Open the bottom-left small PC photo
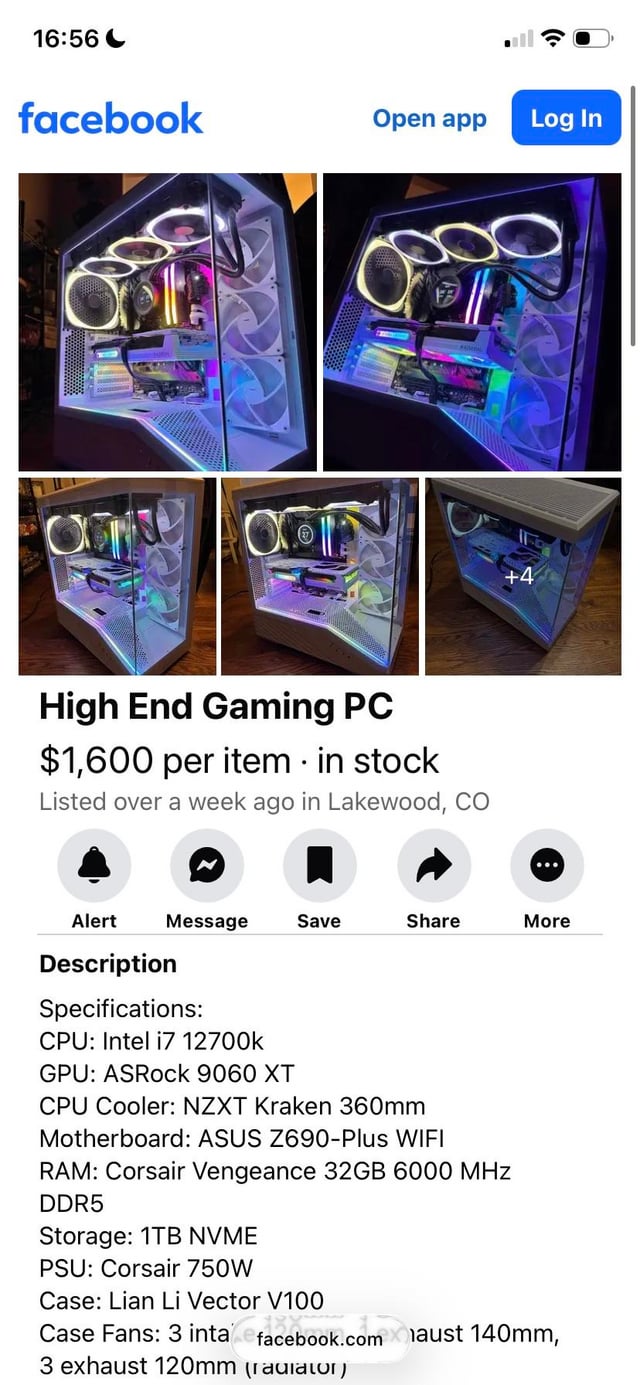 pos(117,577)
